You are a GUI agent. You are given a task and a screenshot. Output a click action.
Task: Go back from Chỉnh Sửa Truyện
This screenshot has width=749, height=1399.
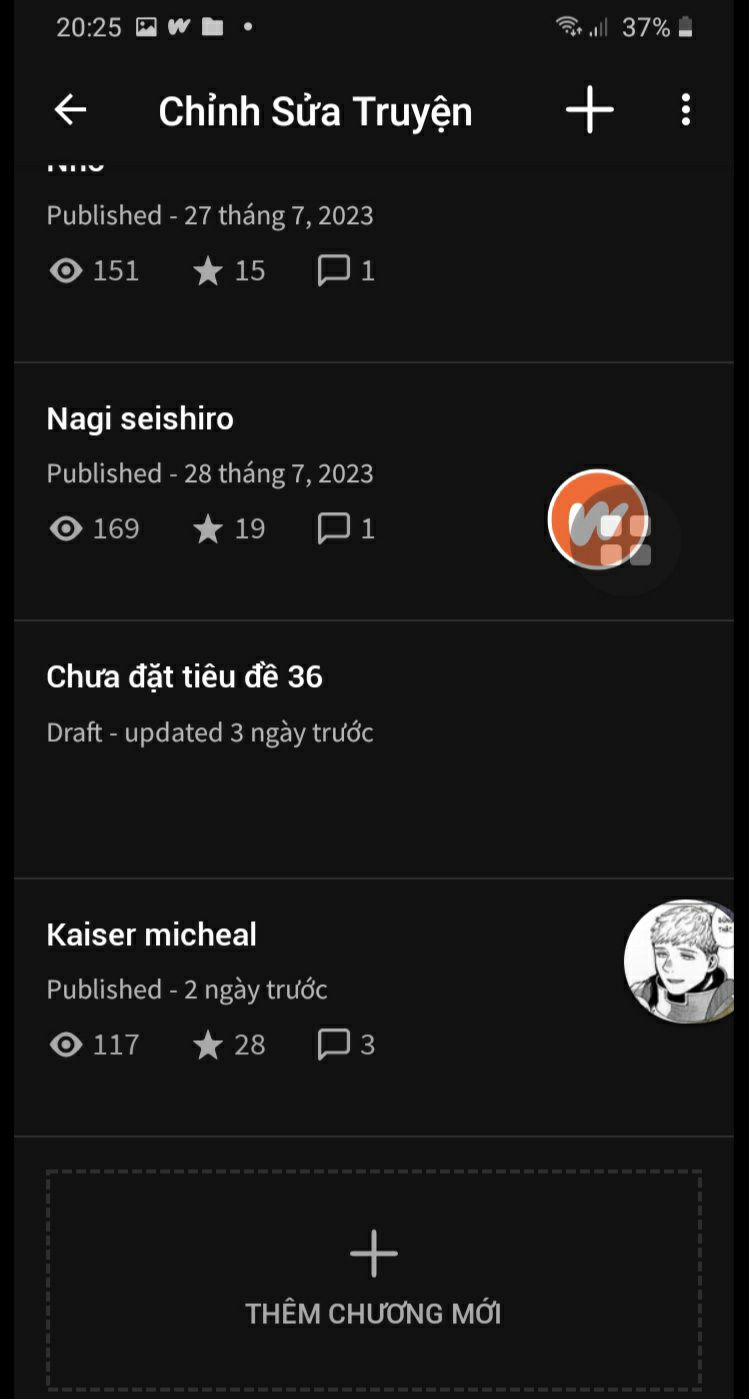point(70,110)
